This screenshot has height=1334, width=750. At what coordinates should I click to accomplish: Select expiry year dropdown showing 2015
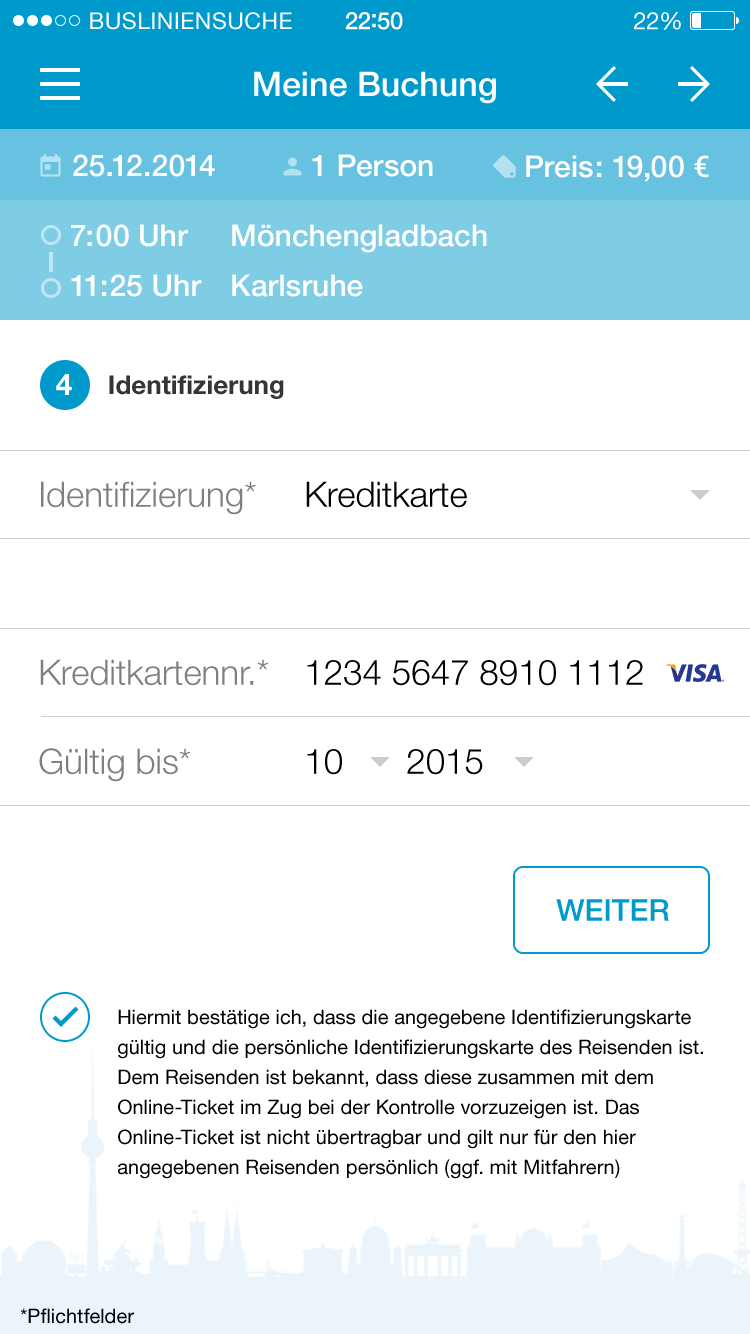[x=470, y=762]
